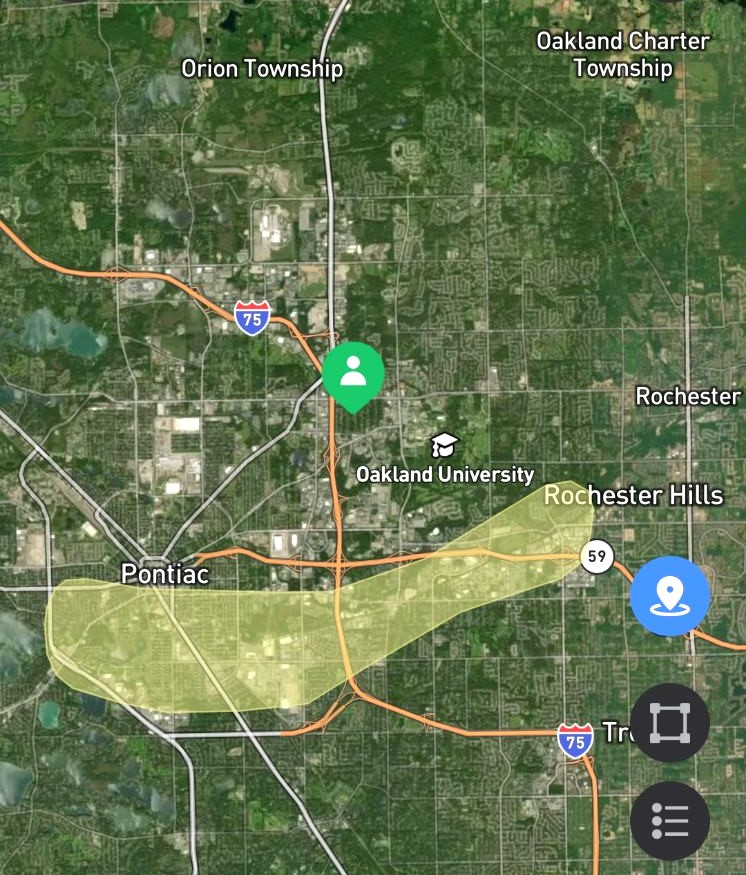Open the list view button
Screen dimensions: 746x875
[x=670, y=821]
